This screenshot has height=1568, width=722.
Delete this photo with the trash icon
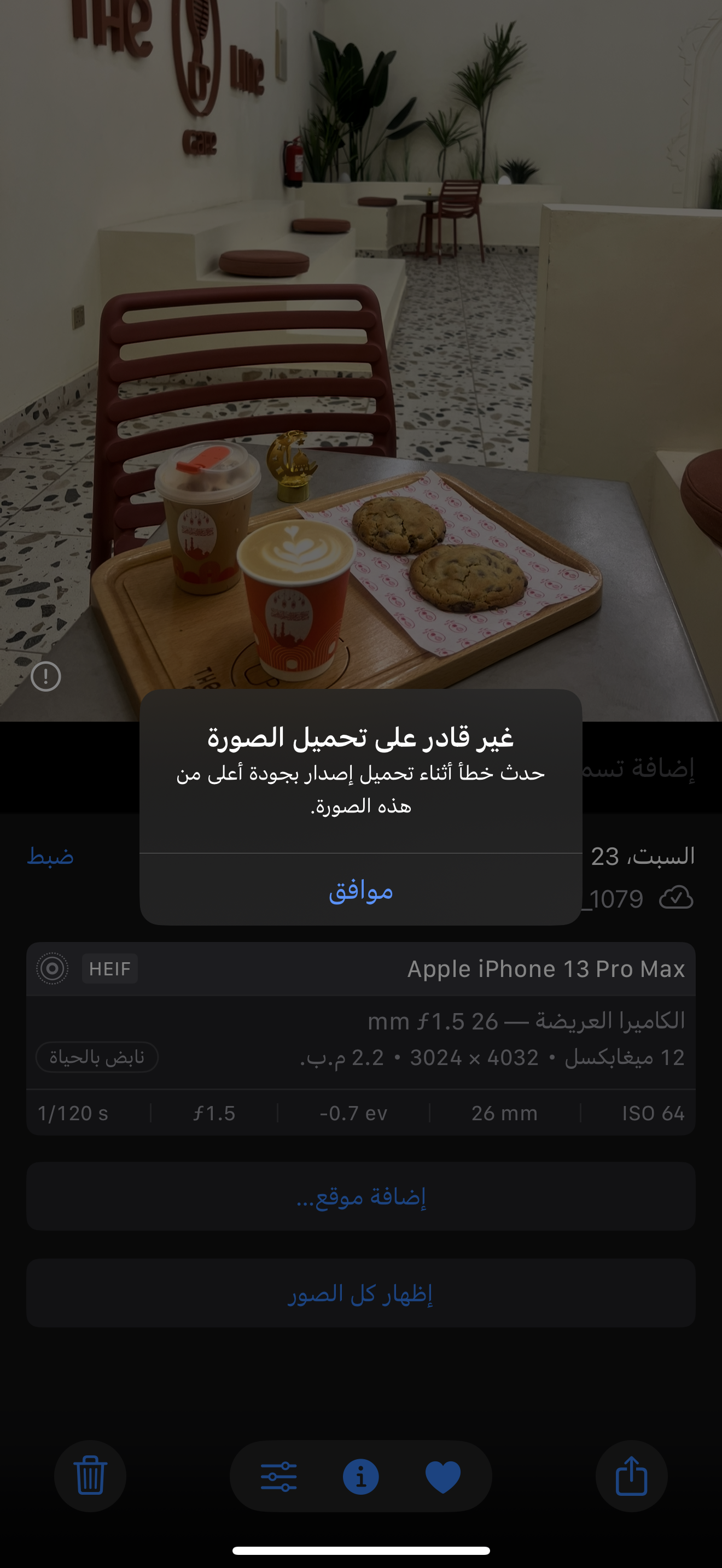[x=90, y=1476]
